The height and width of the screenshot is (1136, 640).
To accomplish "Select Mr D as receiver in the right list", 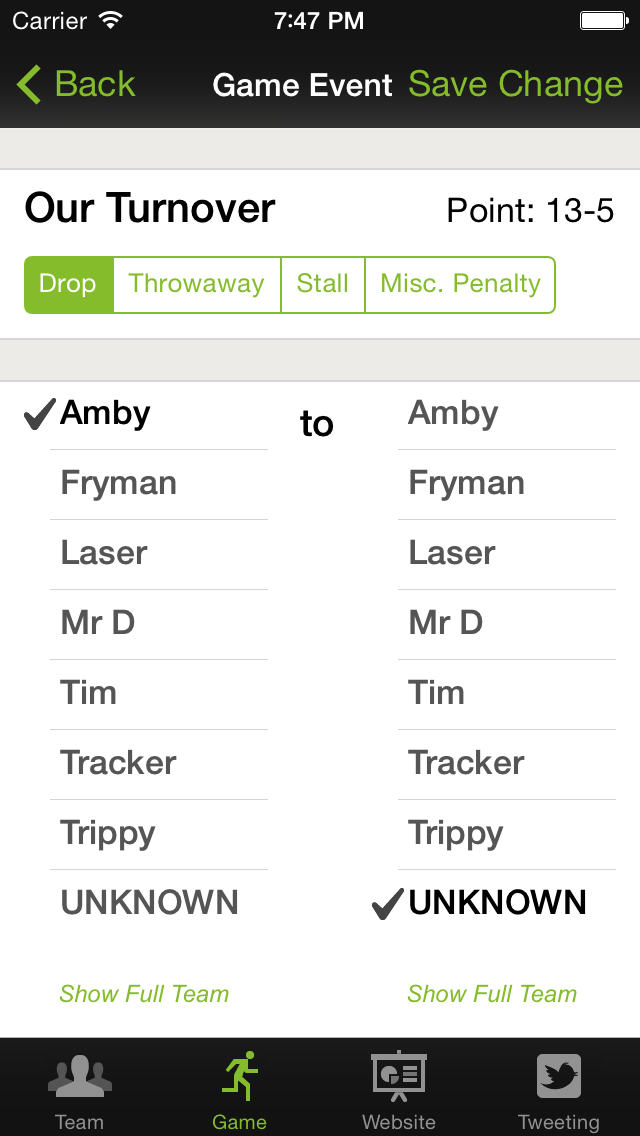I will pos(507,624).
